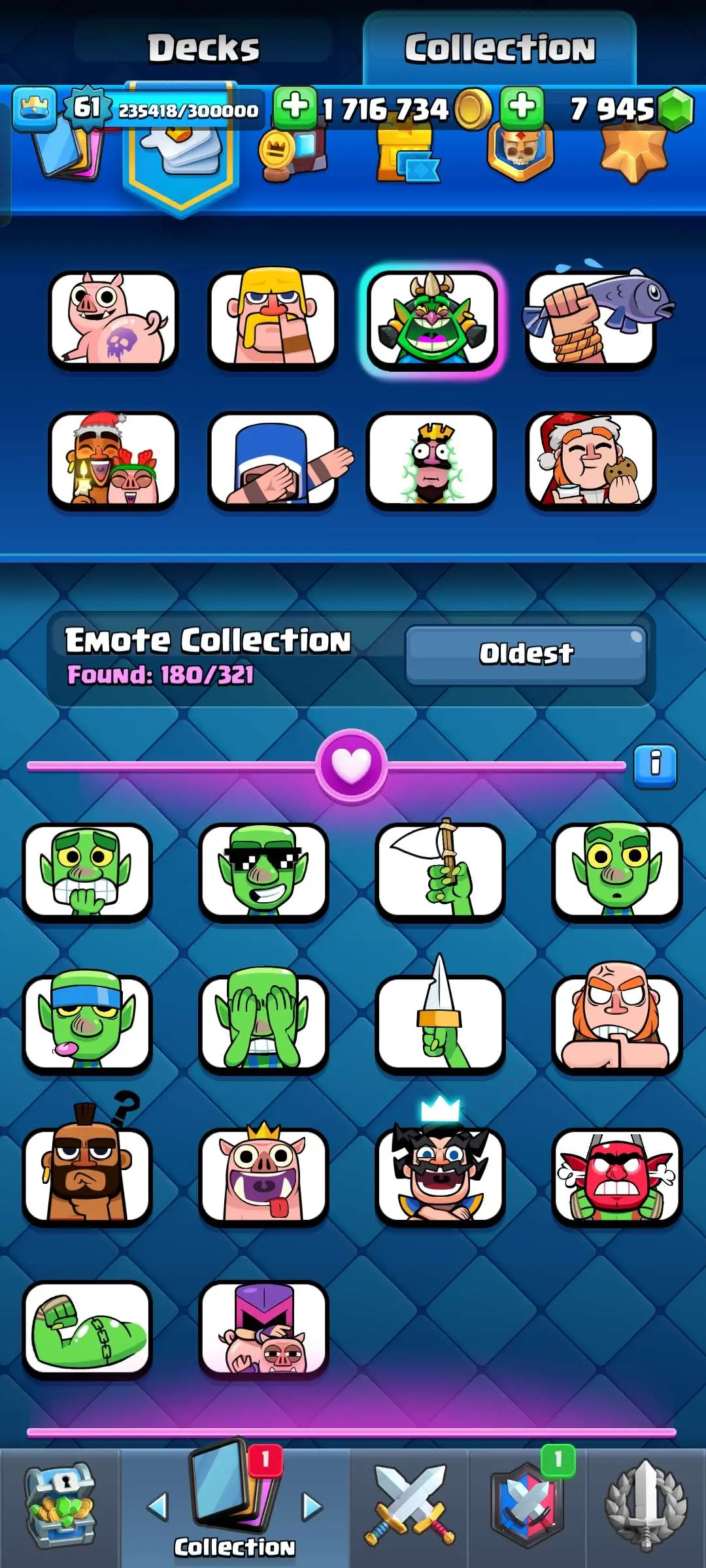Screen dimensions: 706x1568
Task: Go to the Battle crossed swords tab
Action: 409,1505
